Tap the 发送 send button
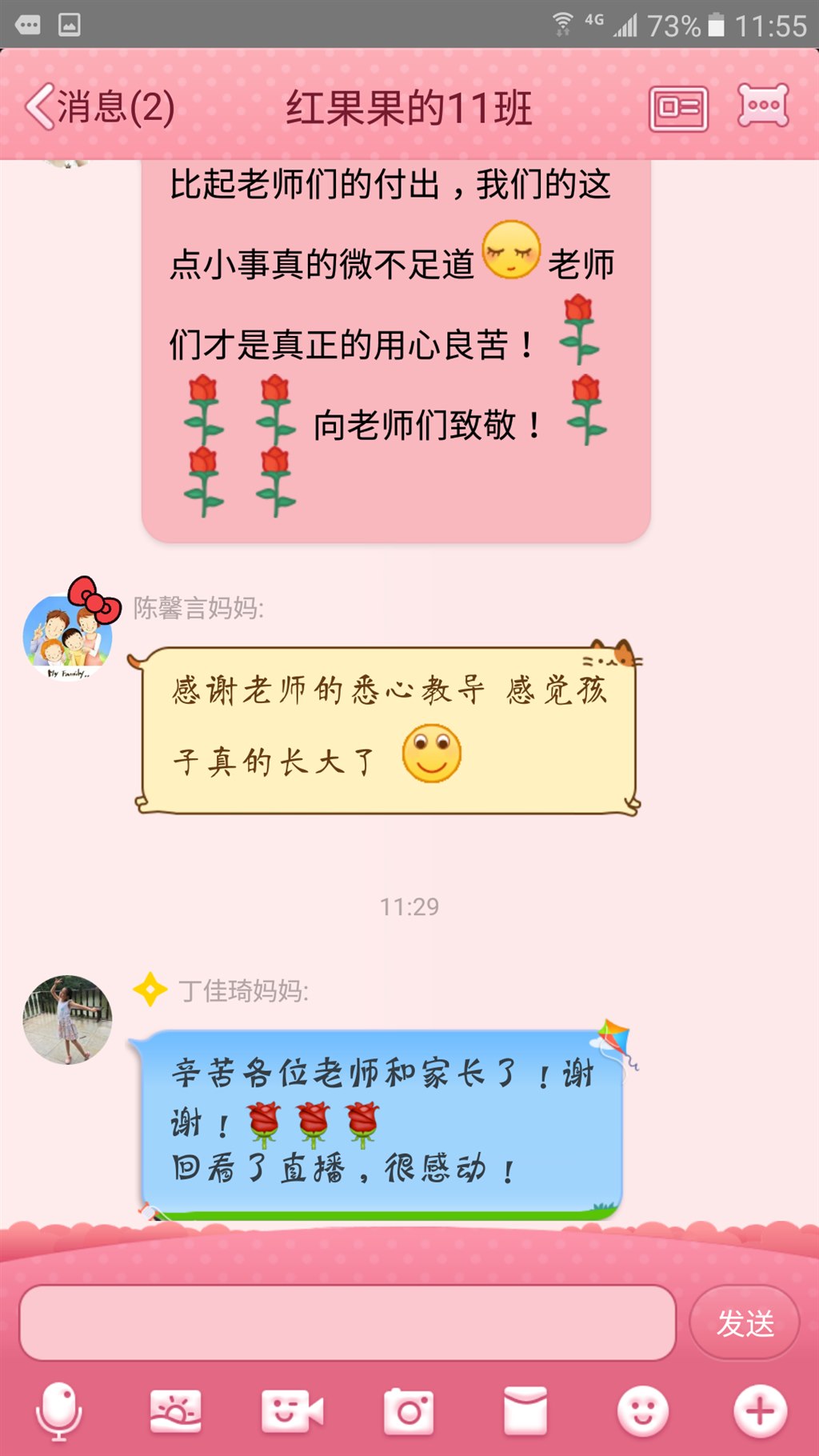 [745, 1323]
